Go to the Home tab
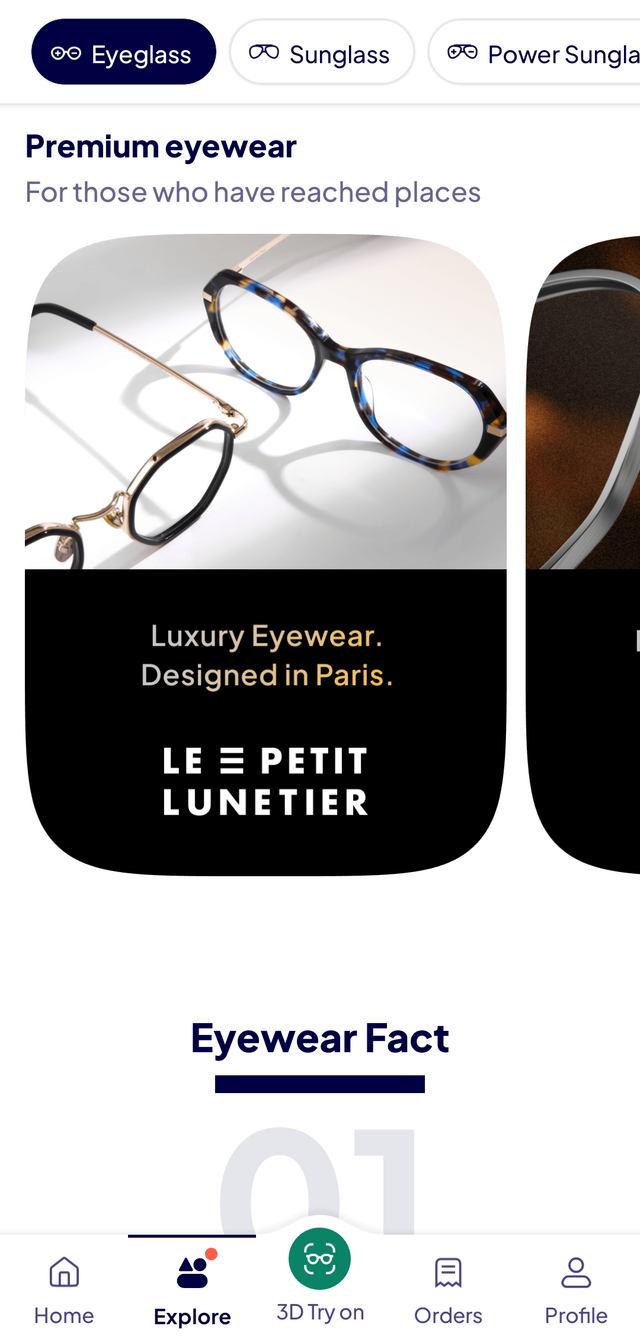Viewport: 640px width, 1337px height. coord(64,1290)
